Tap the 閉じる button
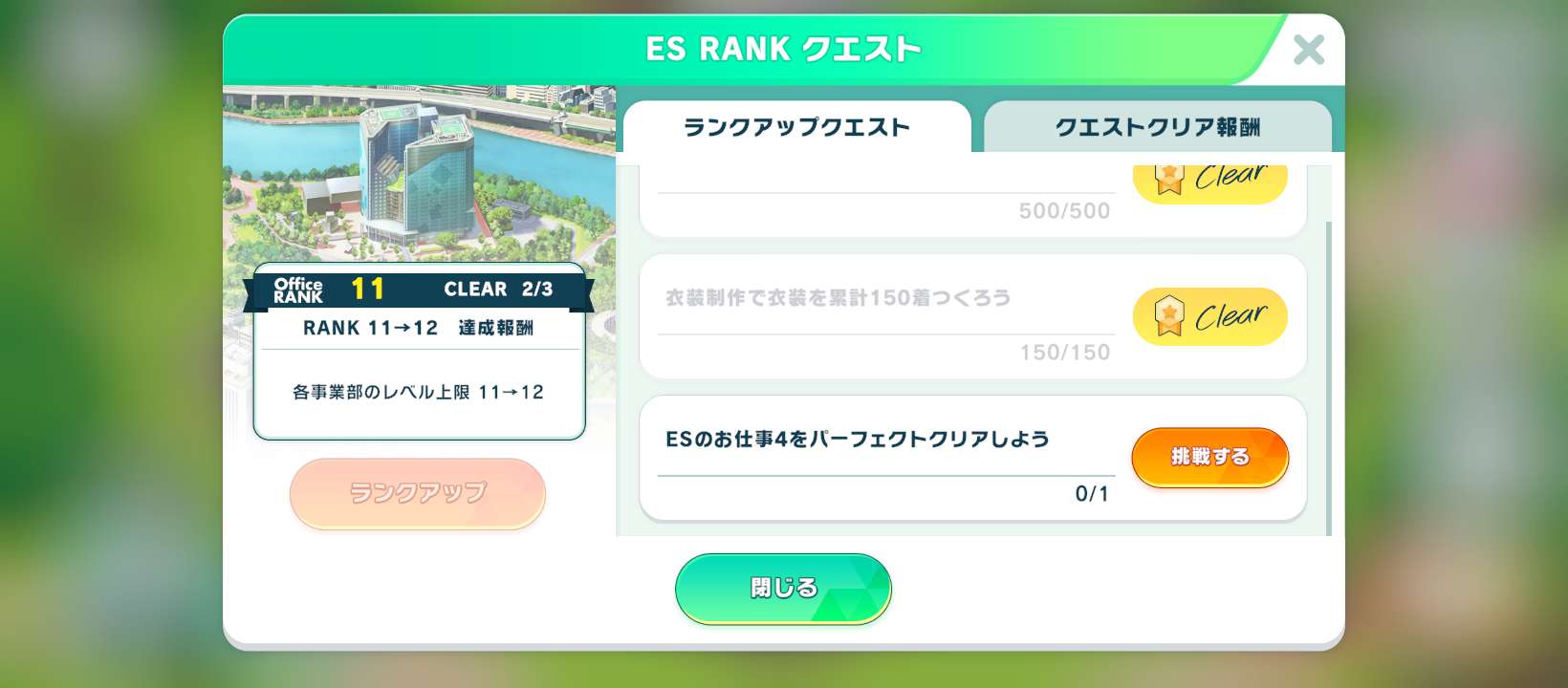 tap(783, 588)
